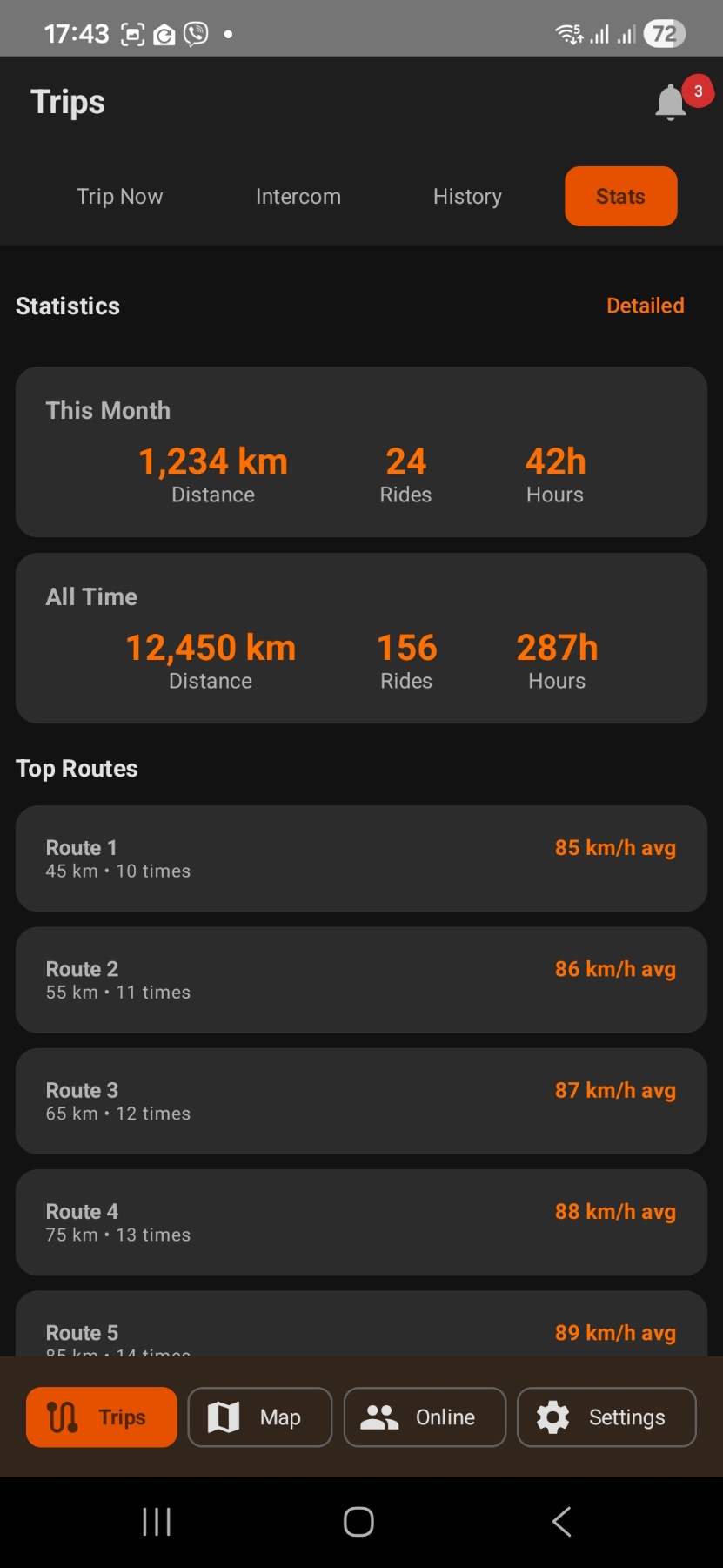Open the Settings gear icon
Screen dimensions: 723x1568
click(553, 1417)
